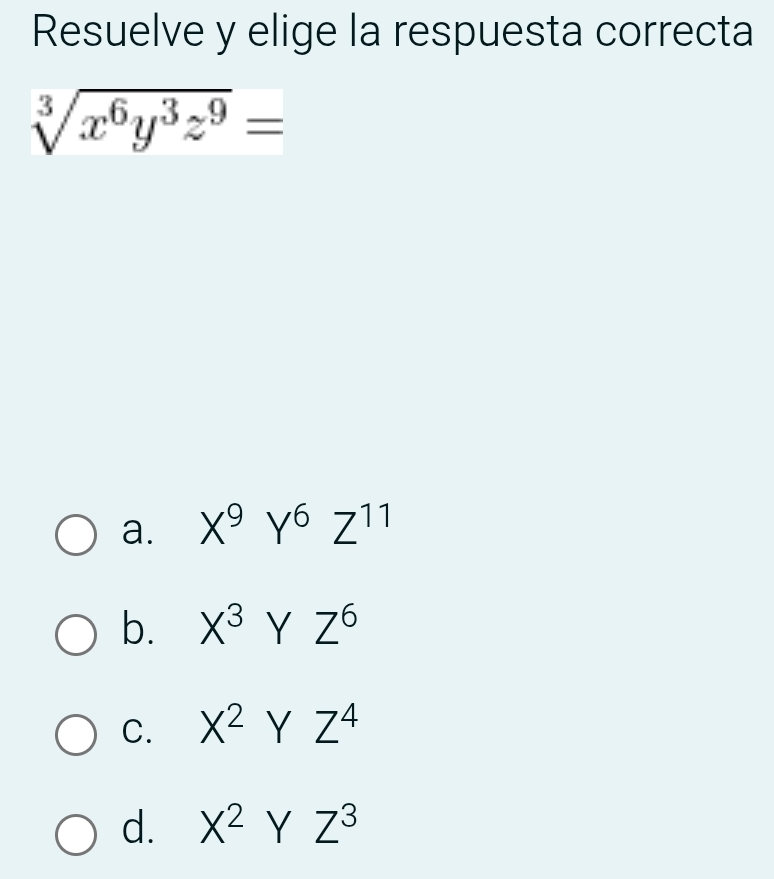Pick answer d. X² Y Z³
The image size is (774, 879).
pos(76,834)
